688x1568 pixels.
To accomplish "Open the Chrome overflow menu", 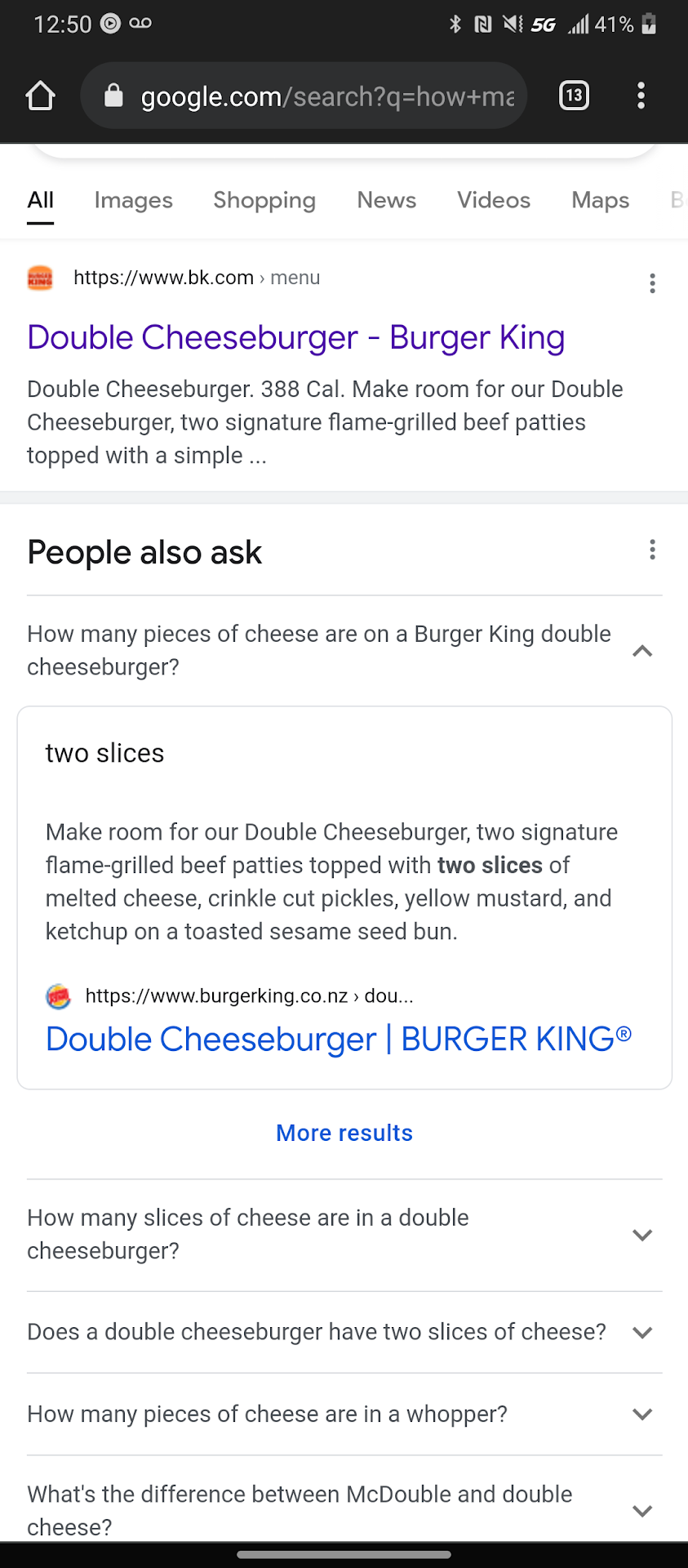I will tap(641, 96).
